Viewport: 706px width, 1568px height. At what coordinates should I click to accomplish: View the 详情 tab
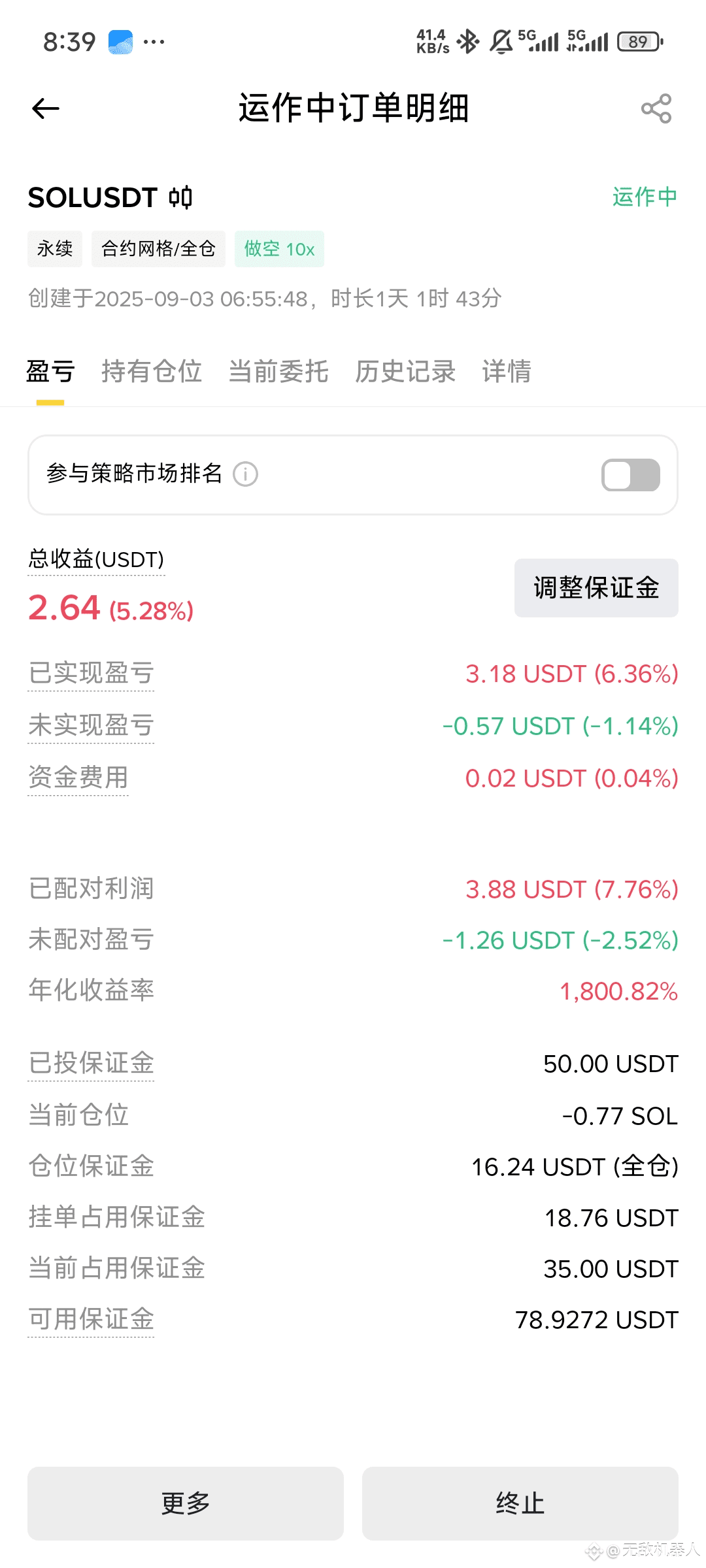coord(507,371)
